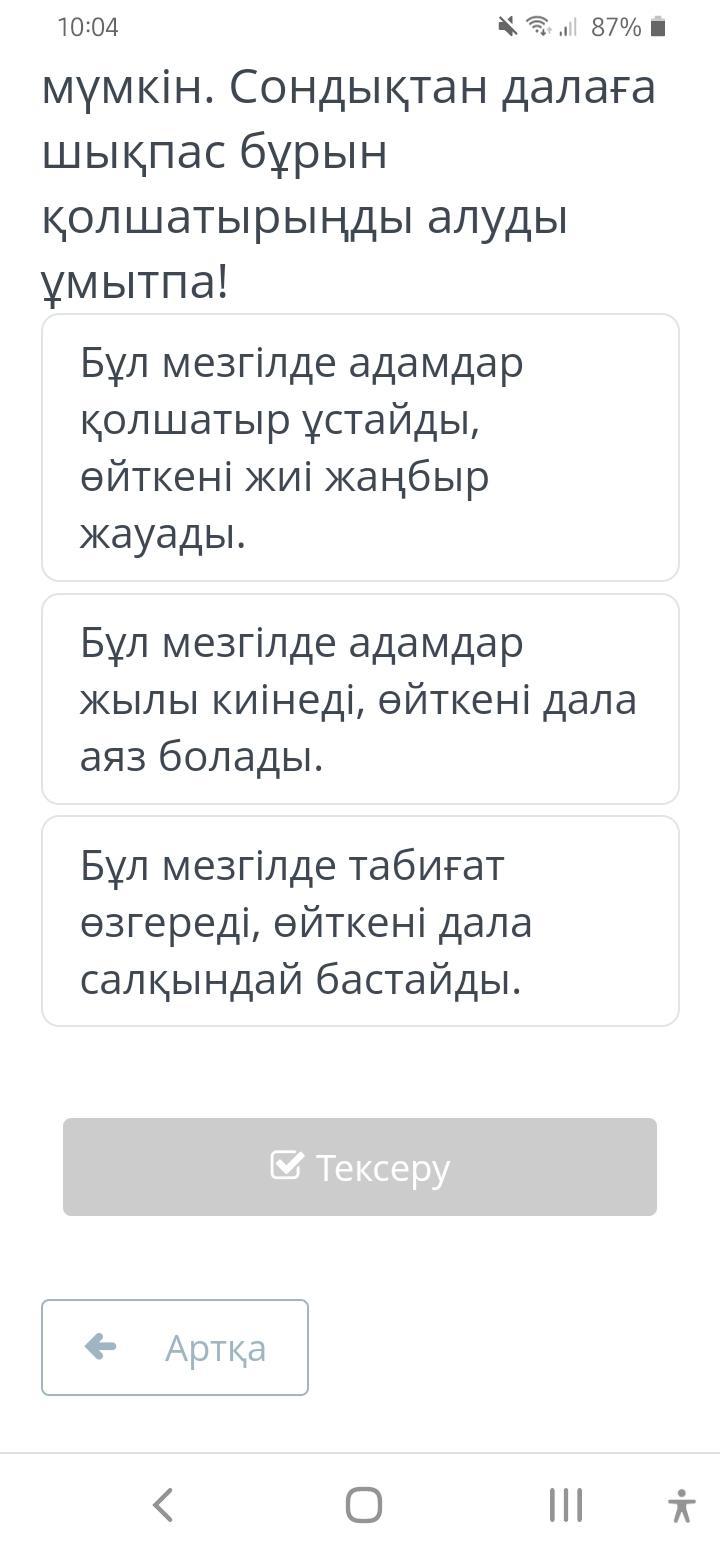Viewport: 720px width, 1560px height.
Task: Tap the system back navigation button
Action: (x=164, y=1505)
